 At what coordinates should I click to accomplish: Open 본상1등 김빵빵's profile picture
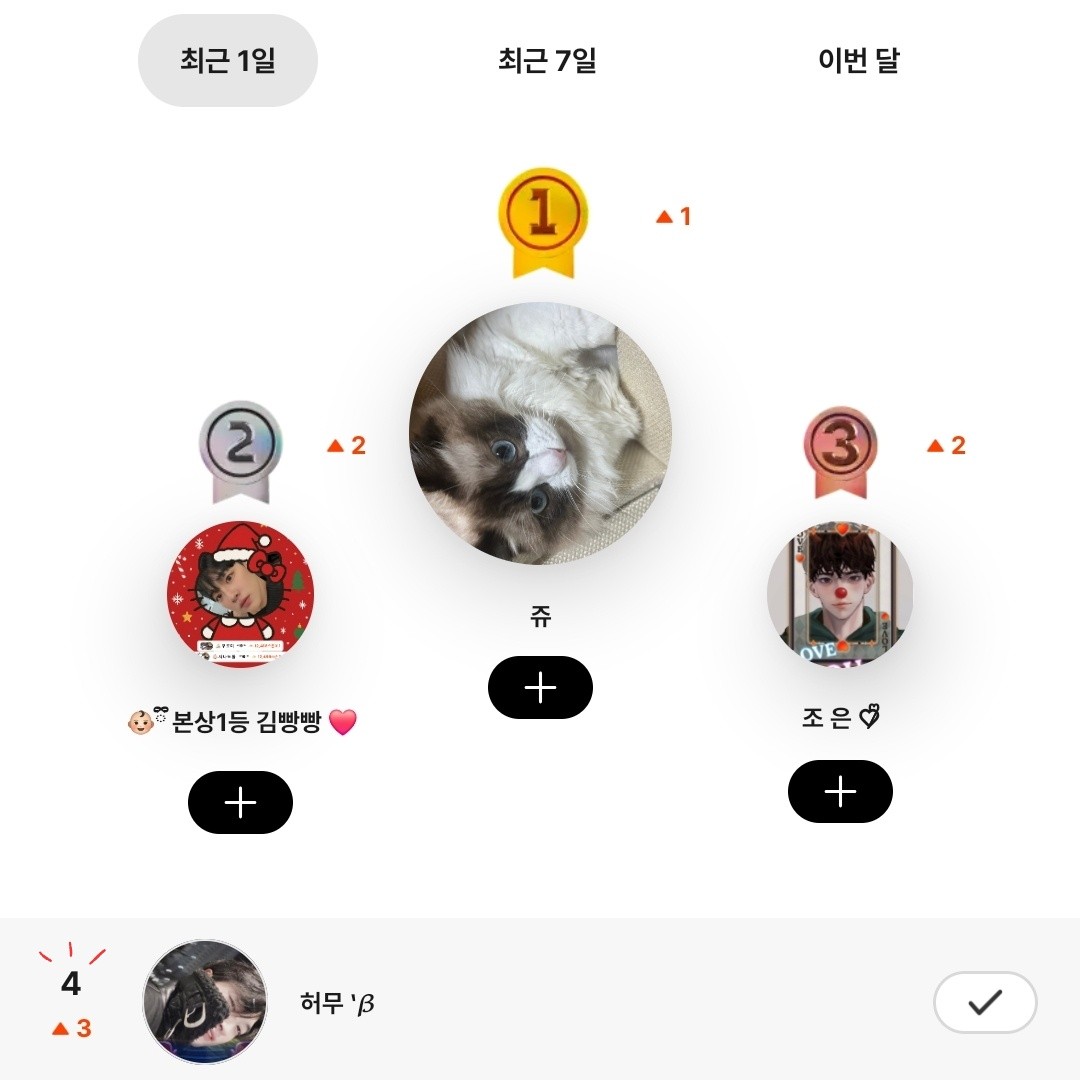(240, 594)
